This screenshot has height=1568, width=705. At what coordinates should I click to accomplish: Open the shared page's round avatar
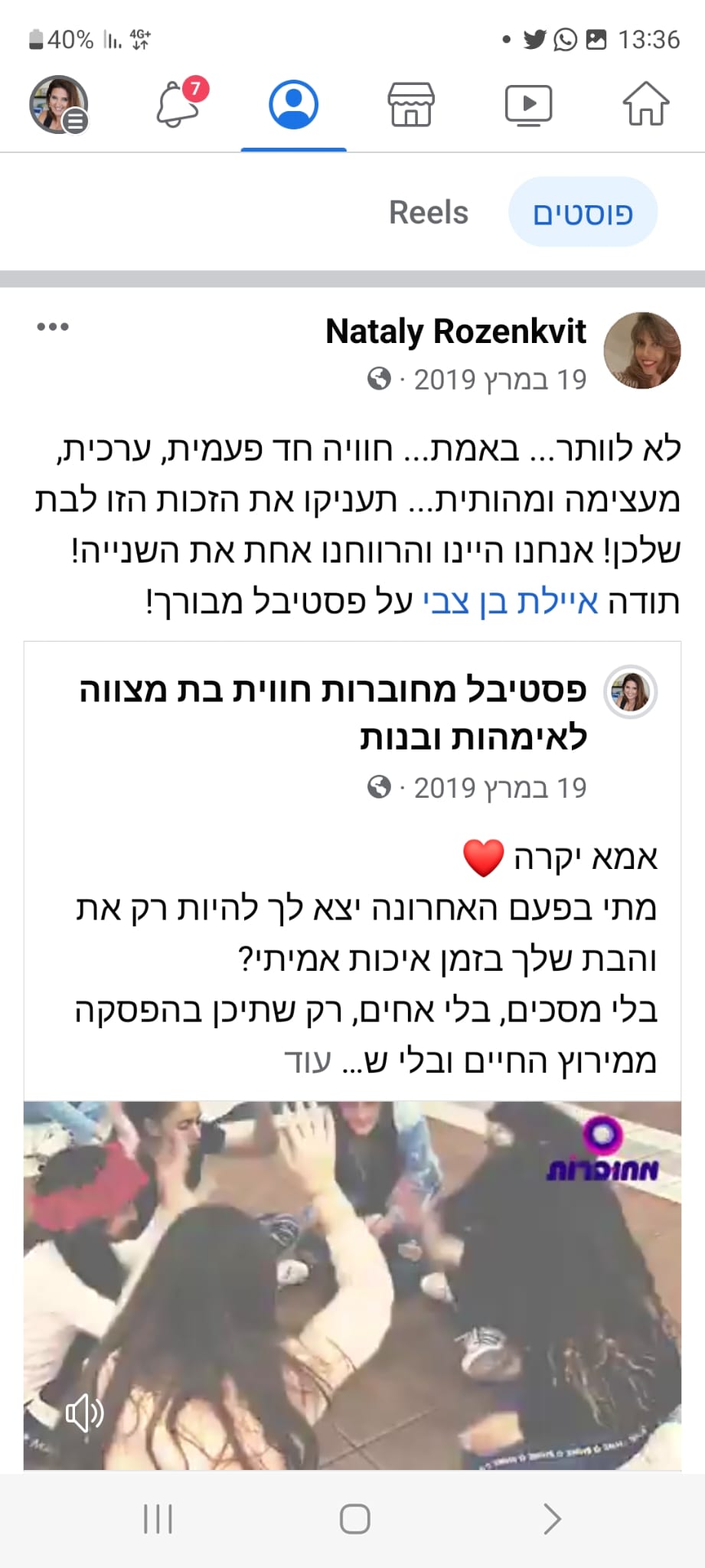[x=630, y=691]
